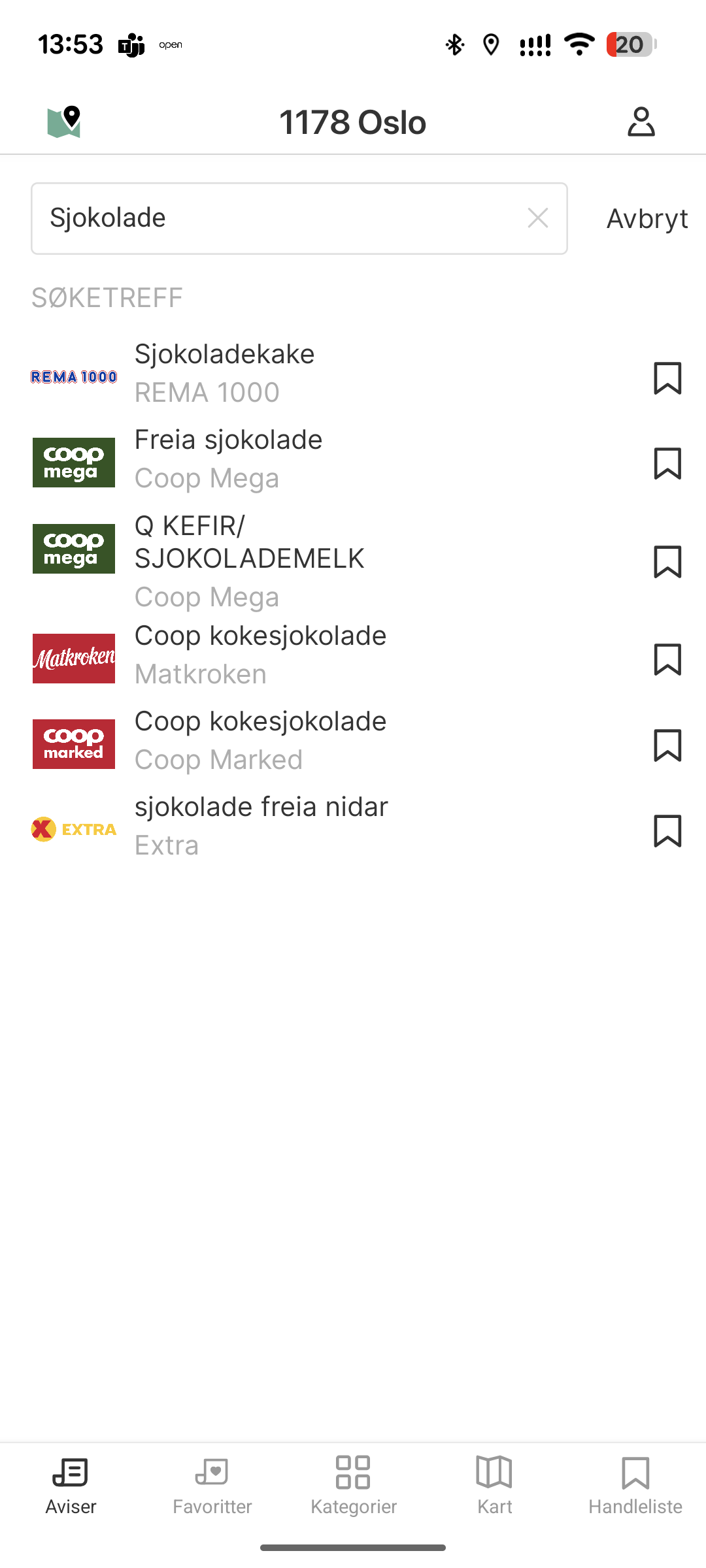The width and height of the screenshot is (706, 1568).
Task: Open the Kart tab
Action: [x=494, y=1486]
